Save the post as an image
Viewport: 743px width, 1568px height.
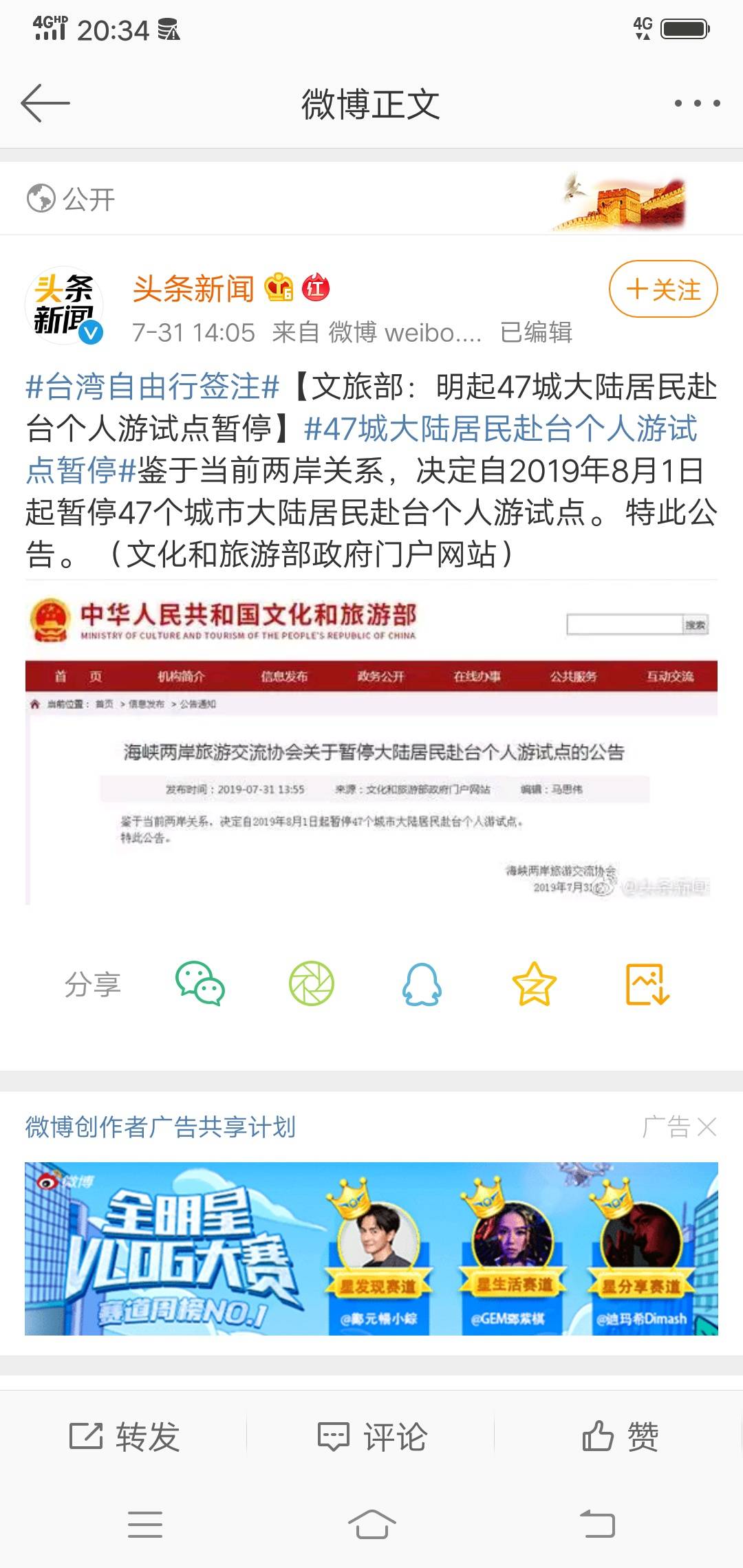pyautogui.click(x=647, y=983)
